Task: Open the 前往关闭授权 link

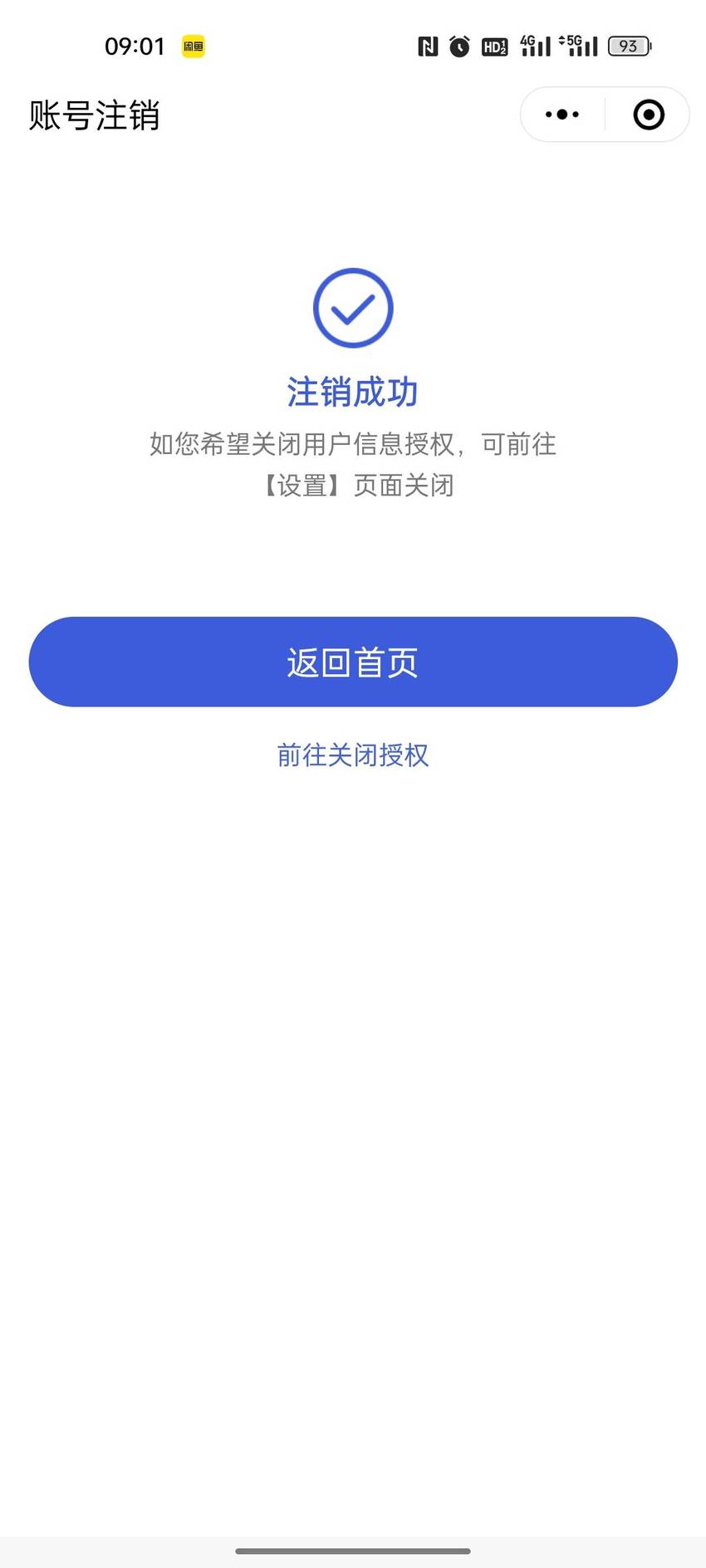Action: point(353,755)
